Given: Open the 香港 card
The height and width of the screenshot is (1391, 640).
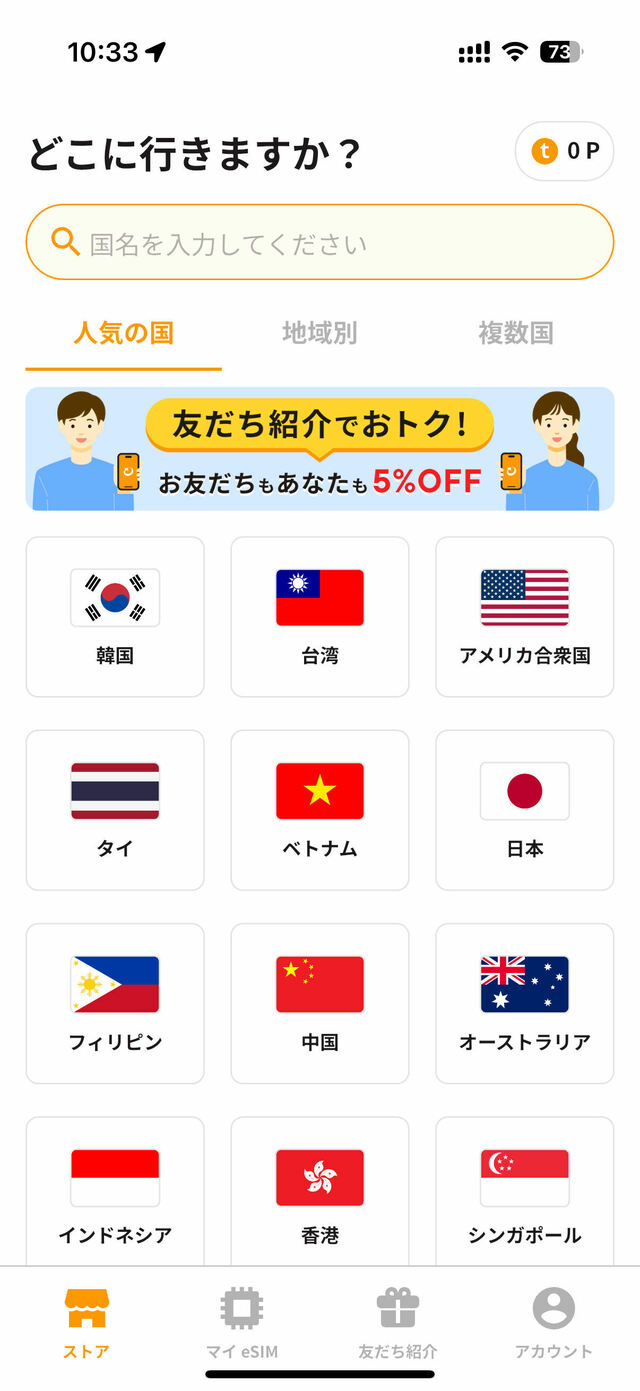Looking at the screenshot, I should click(x=320, y=1192).
